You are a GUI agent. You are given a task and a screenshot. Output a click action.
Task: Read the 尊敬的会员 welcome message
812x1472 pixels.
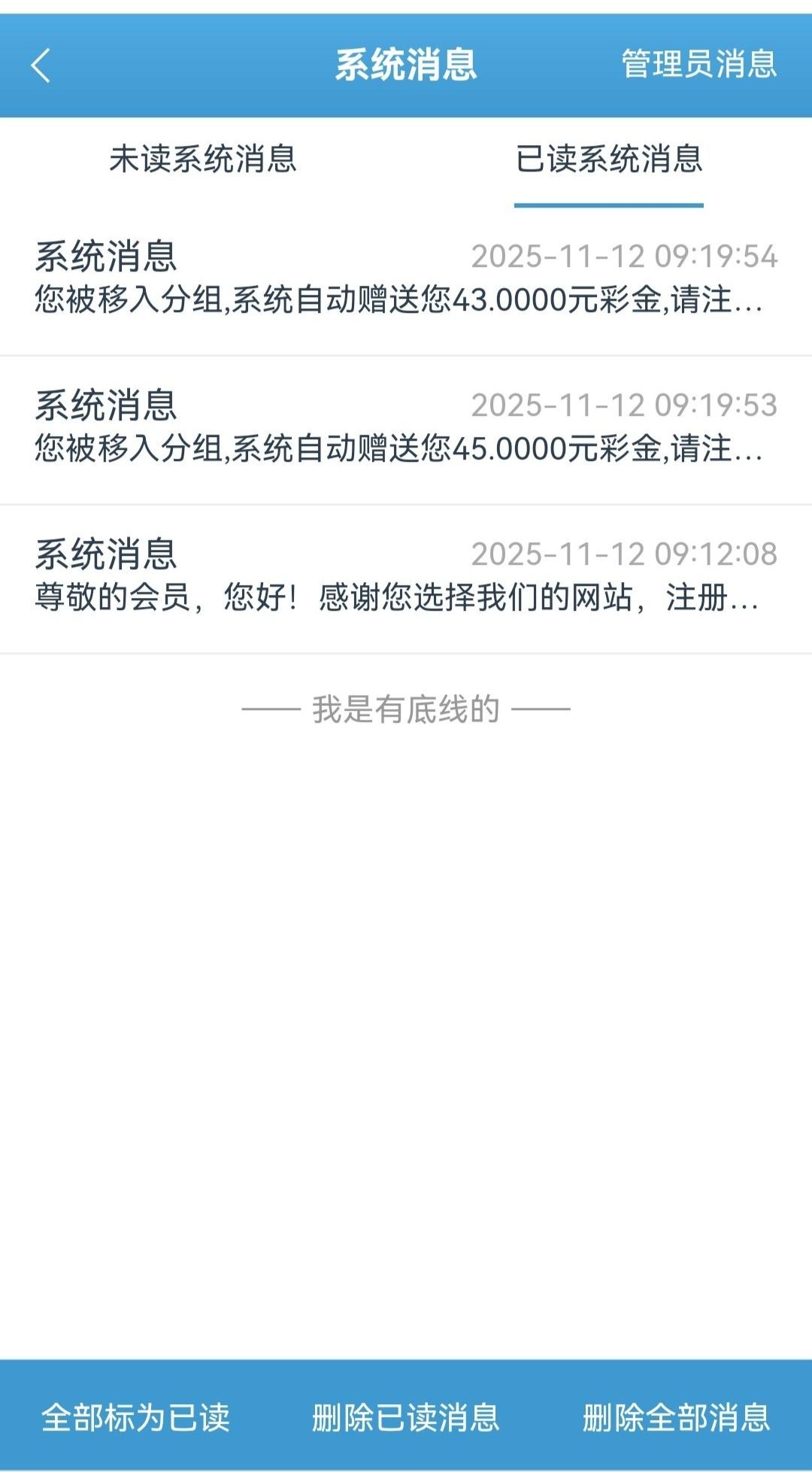(406, 577)
